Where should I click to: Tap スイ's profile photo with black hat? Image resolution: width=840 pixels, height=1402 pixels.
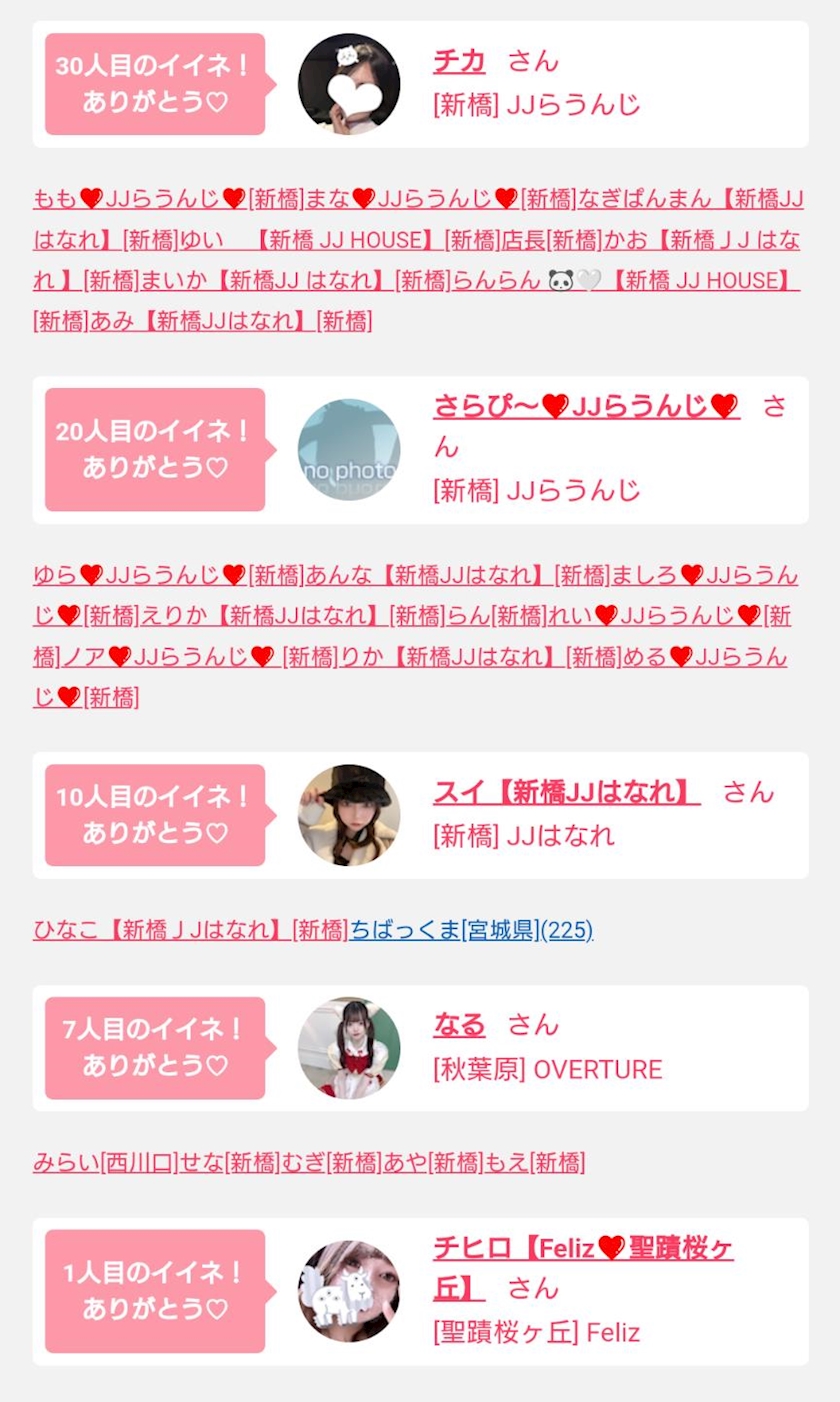pos(349,815)
